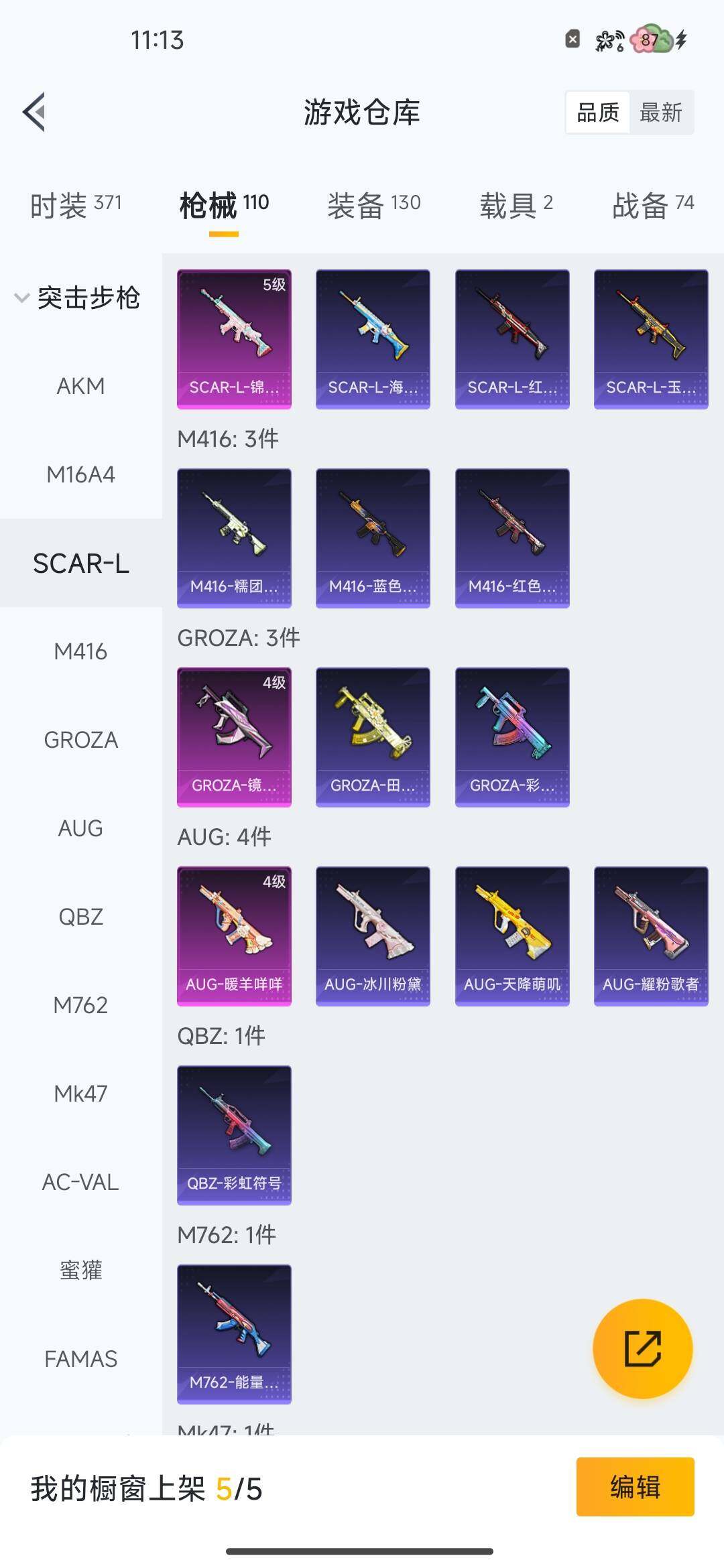The height and width of the screenshot is (1568, 724).
Task: Select GROZA in the side list
Action: pos(80,740)
